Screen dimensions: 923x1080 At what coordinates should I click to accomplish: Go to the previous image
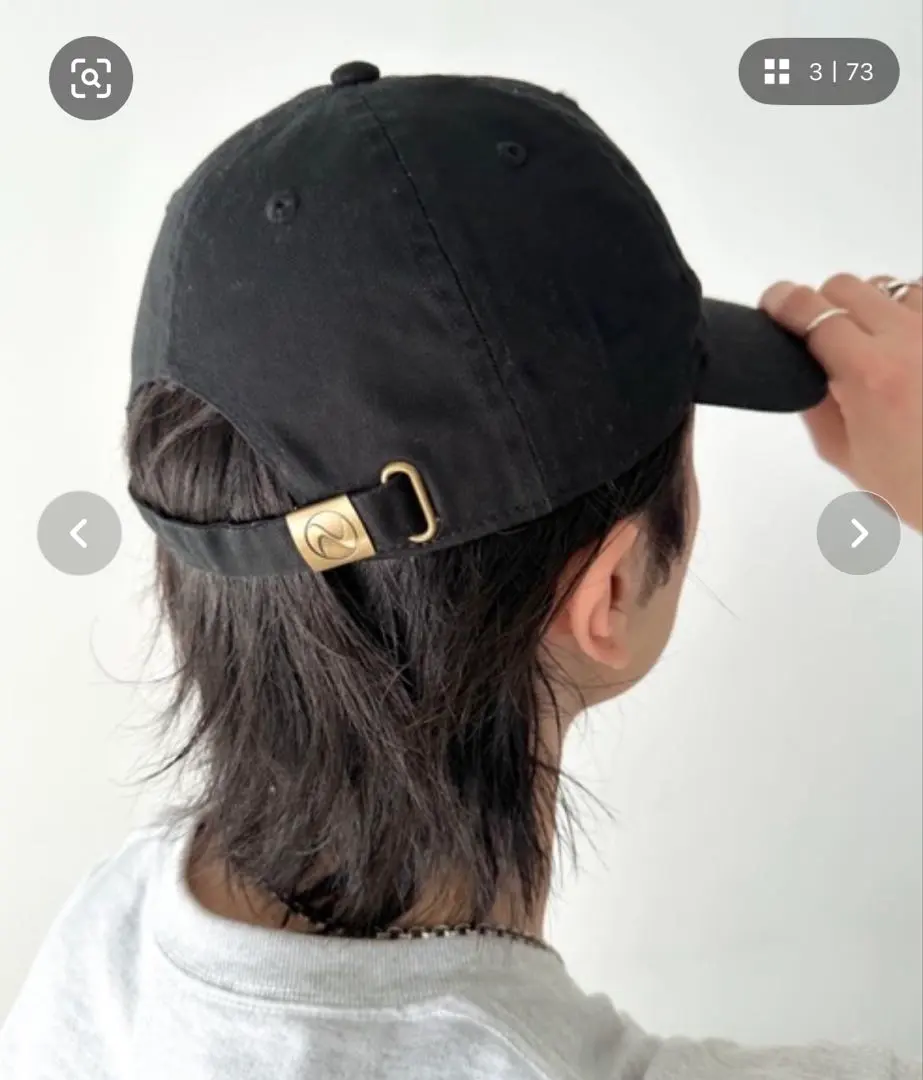[x=79, y=533]
